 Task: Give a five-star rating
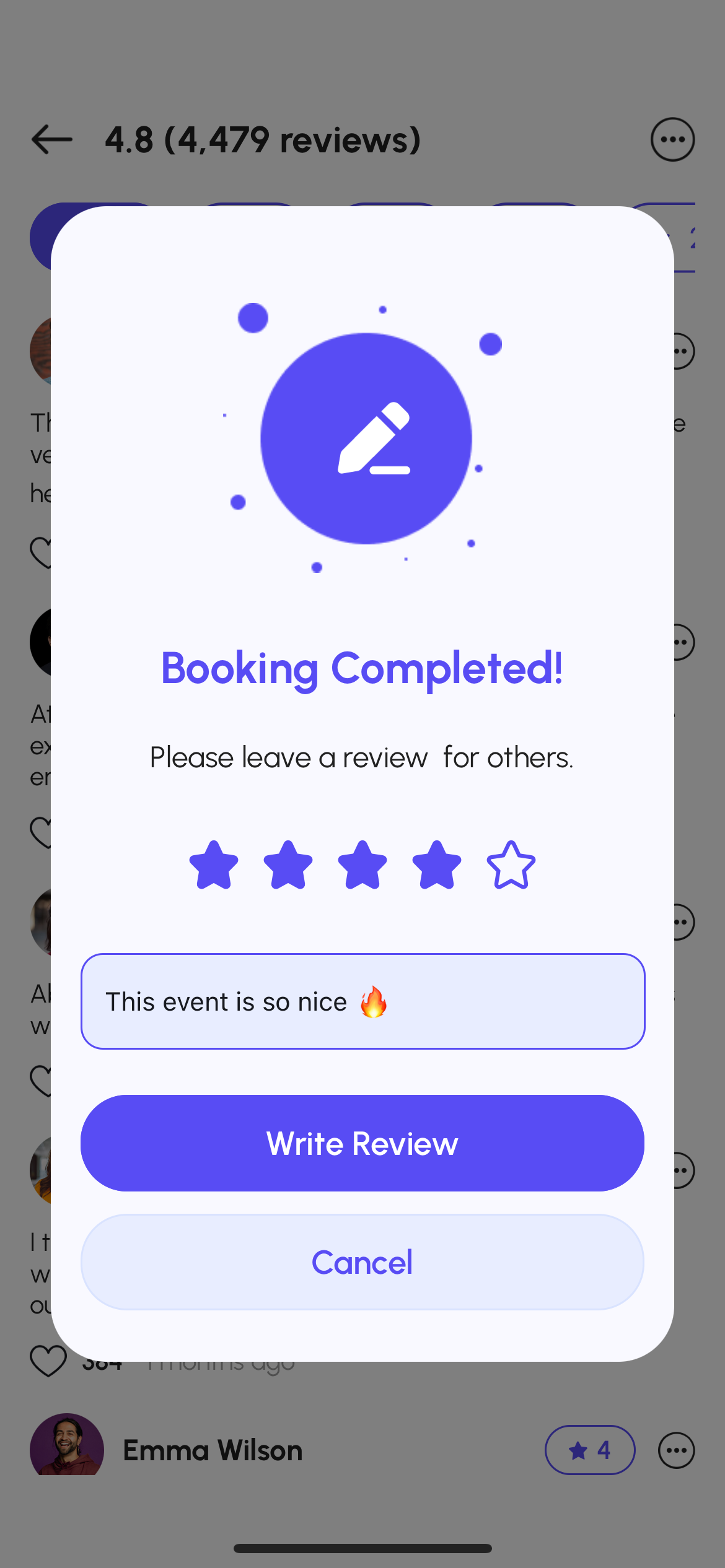click(x=511, y=865)
